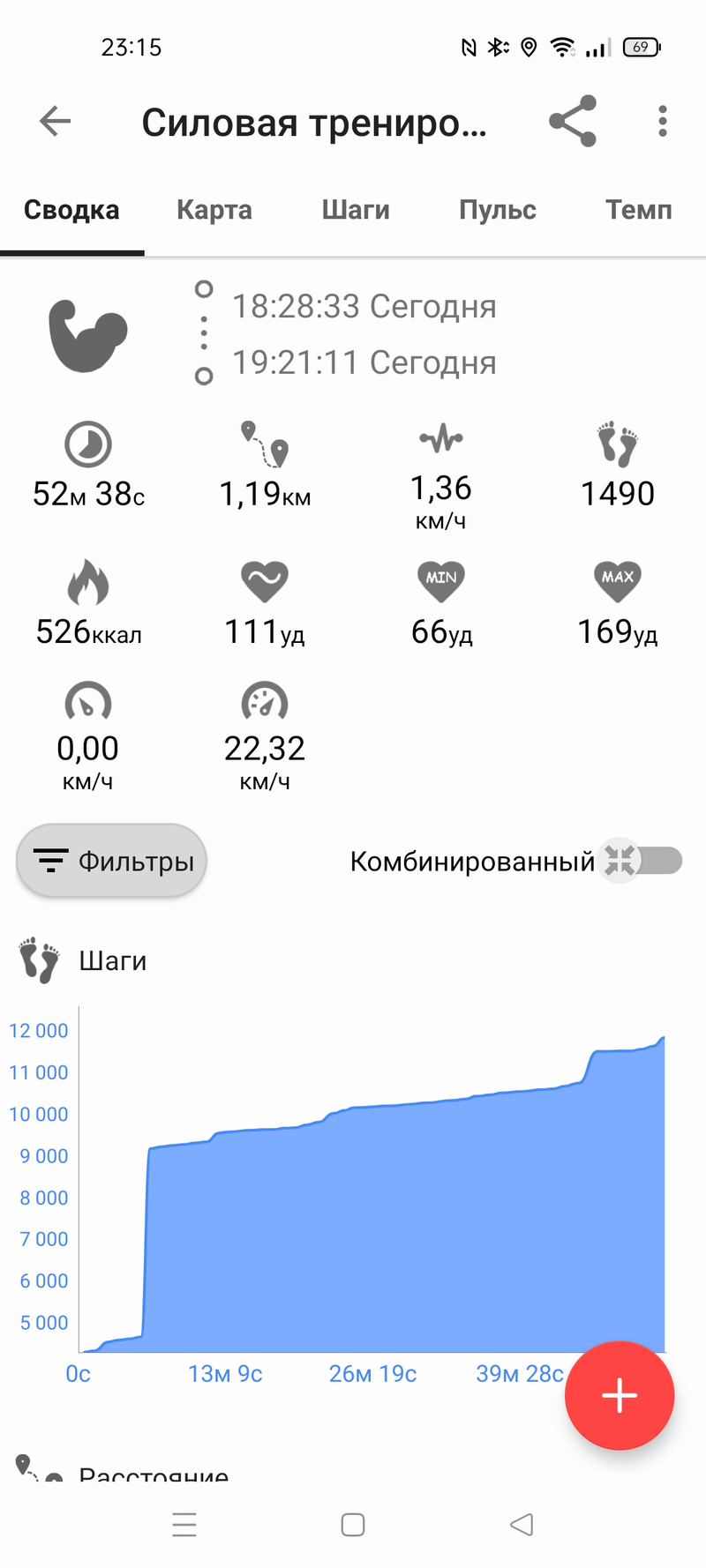Go back using the arrow icon
The image size is (706, 1568).
tap(55, 121)
